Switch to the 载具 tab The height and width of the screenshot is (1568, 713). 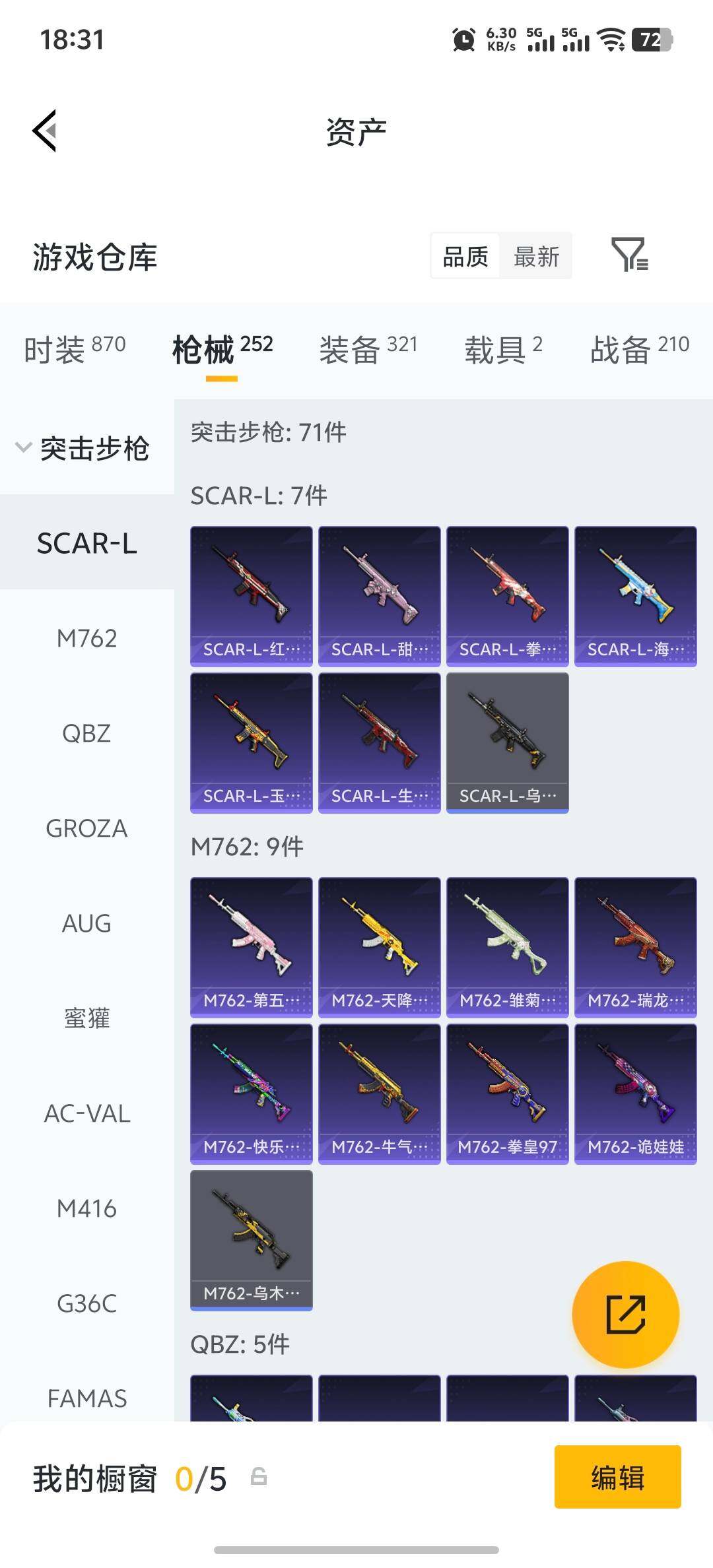click(x=503, y=348)
